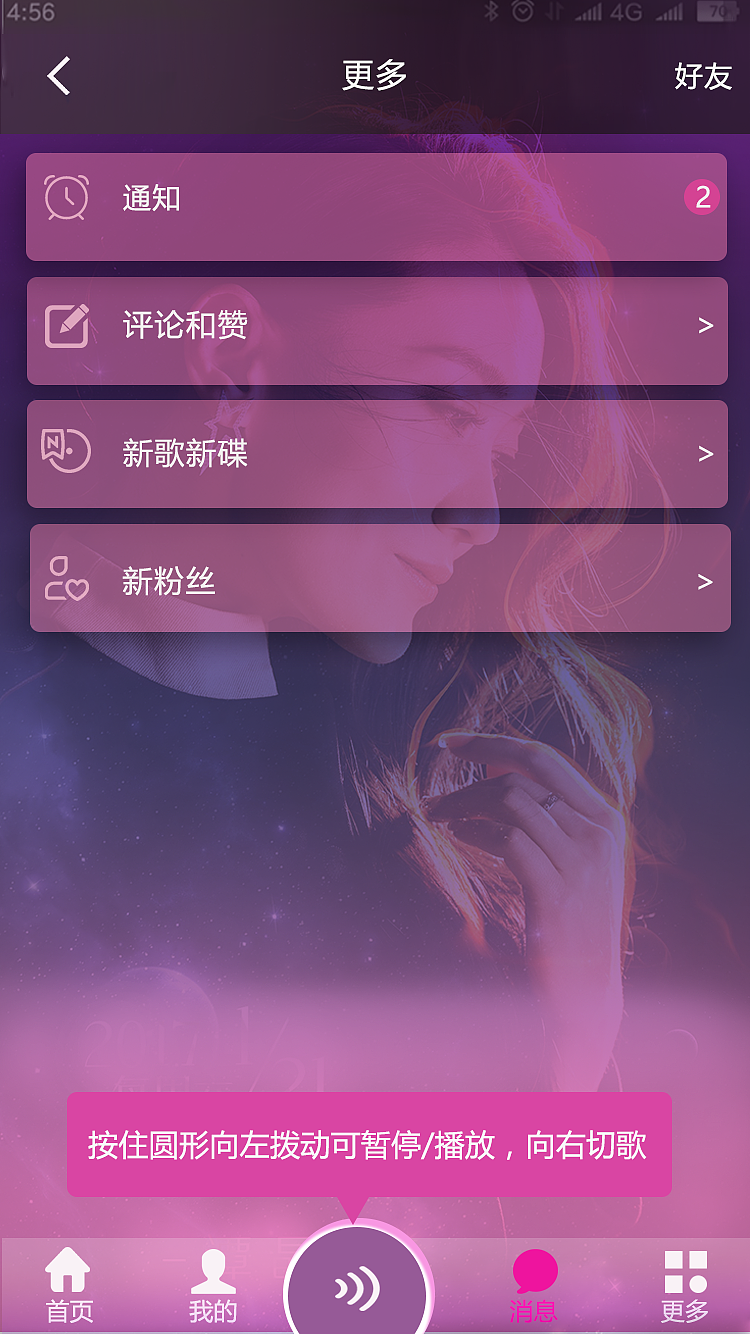
Task: Open the 新歌新碟 disc icon
Action: click(x=66, y=449)
